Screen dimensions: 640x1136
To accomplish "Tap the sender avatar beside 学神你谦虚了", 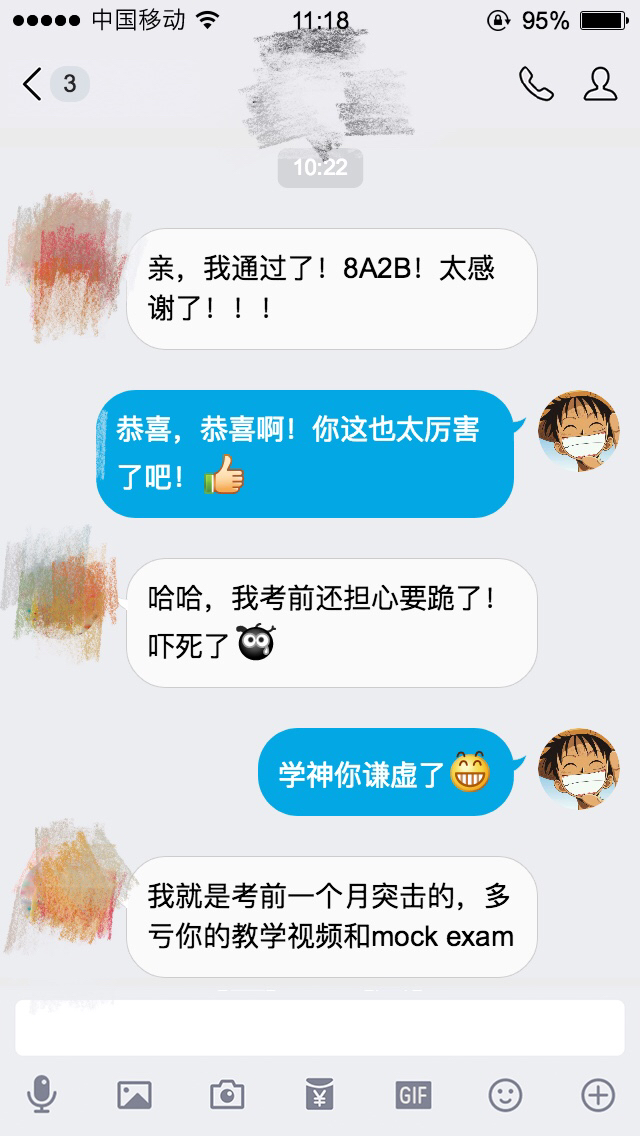I will pyautogui.click(x=578, y=768).
